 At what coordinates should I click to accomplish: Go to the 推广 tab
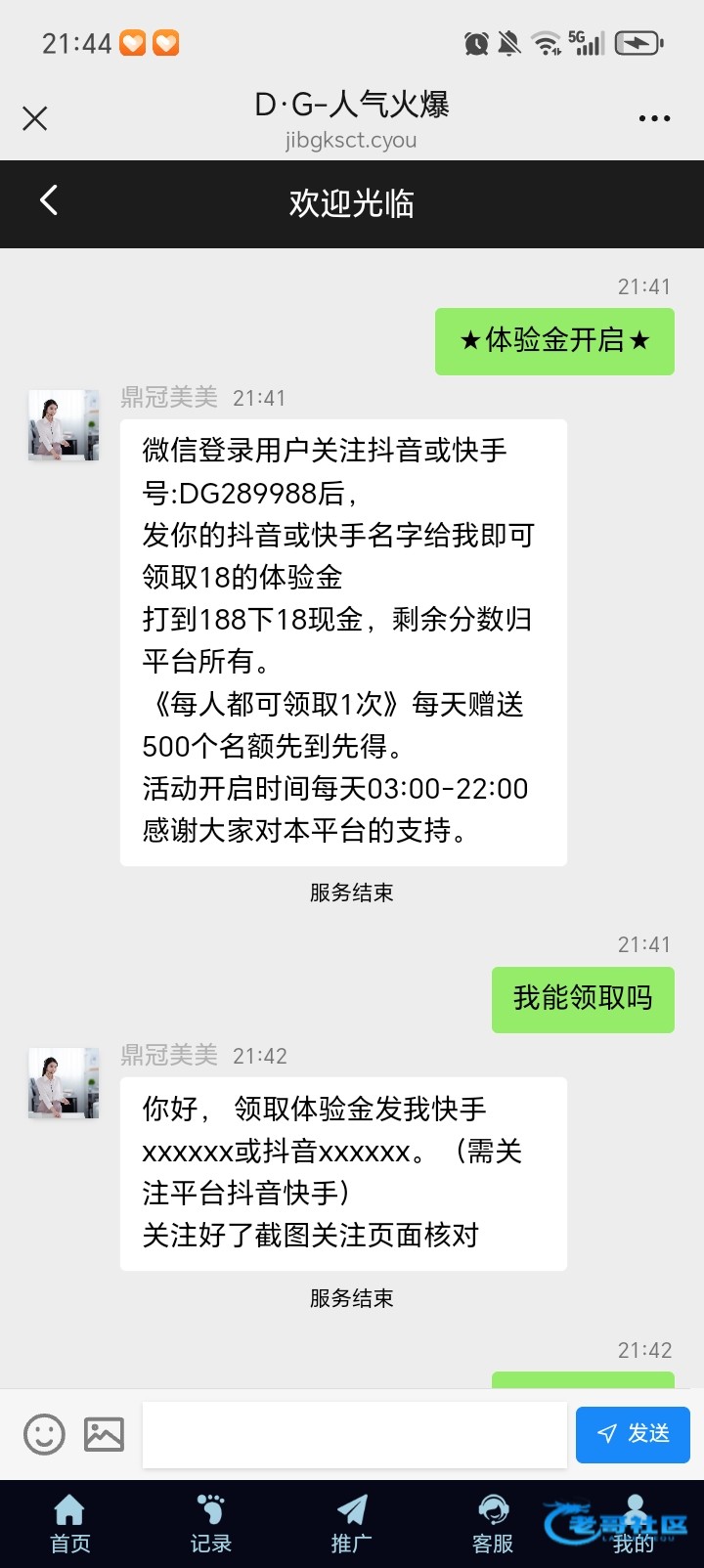[x=352, y=1524]
